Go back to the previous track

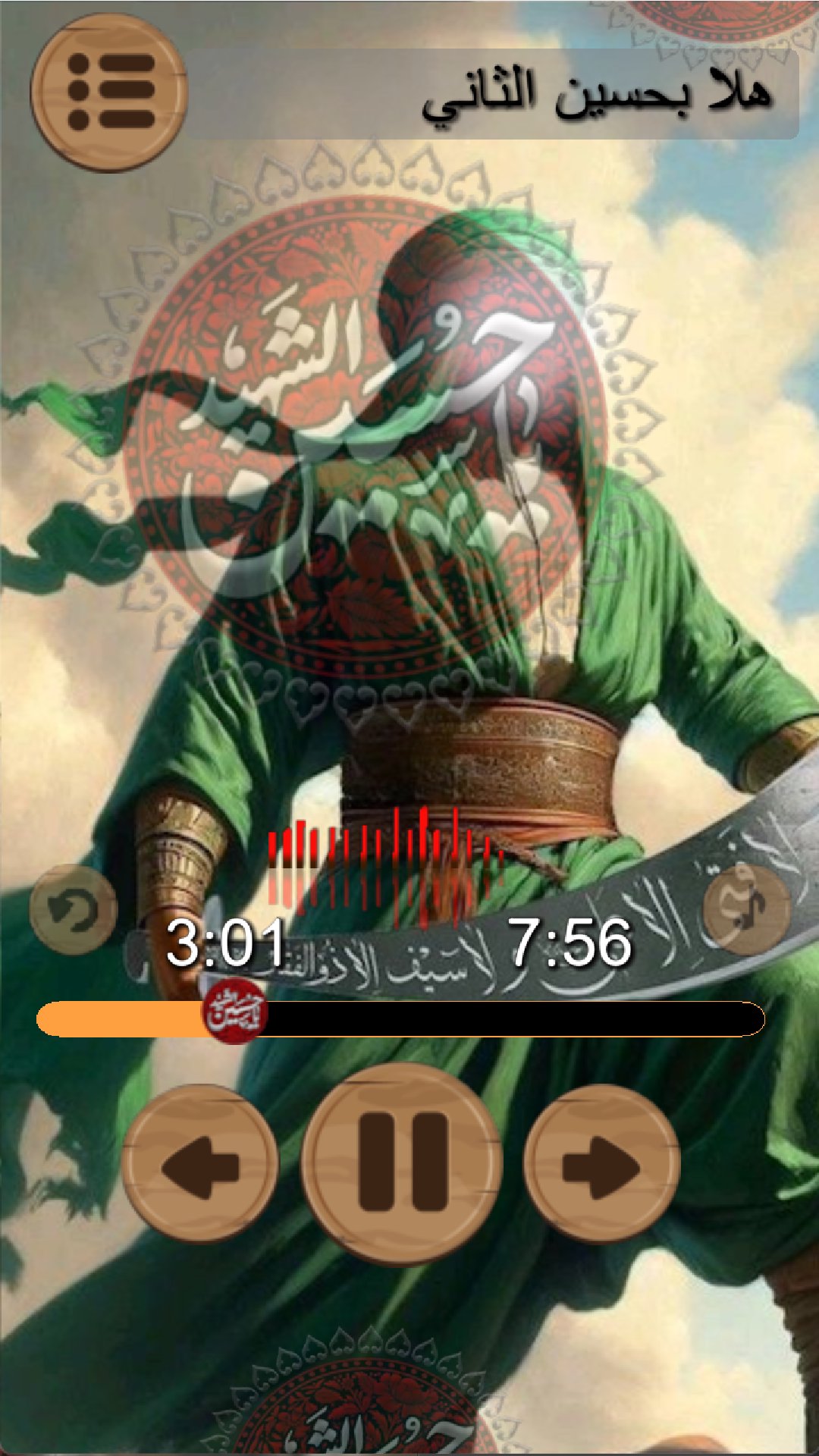click(x=200, y=1163)
